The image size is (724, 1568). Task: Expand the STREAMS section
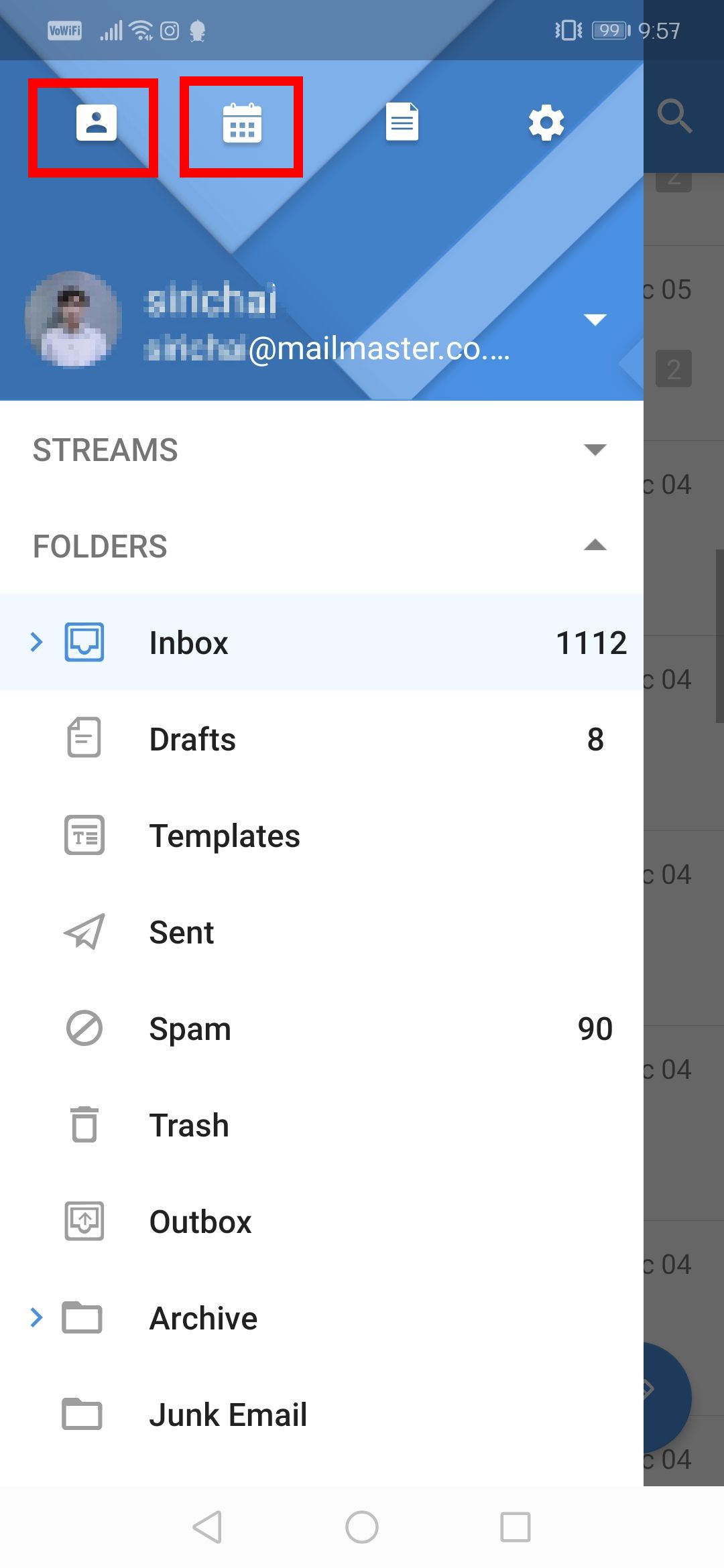[595, 450]
